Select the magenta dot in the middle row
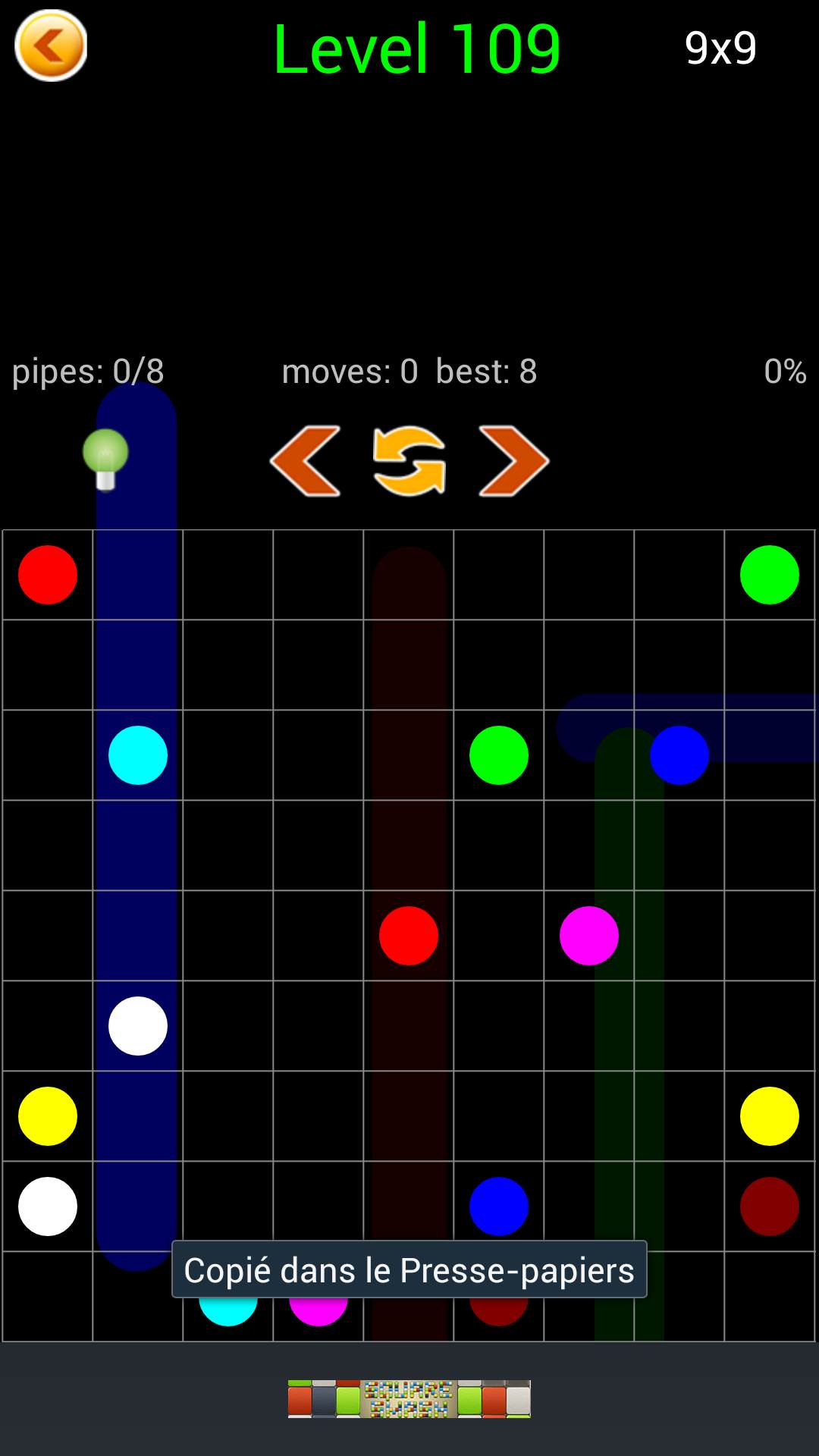819x1456 pixels. (x=589, y=936)
